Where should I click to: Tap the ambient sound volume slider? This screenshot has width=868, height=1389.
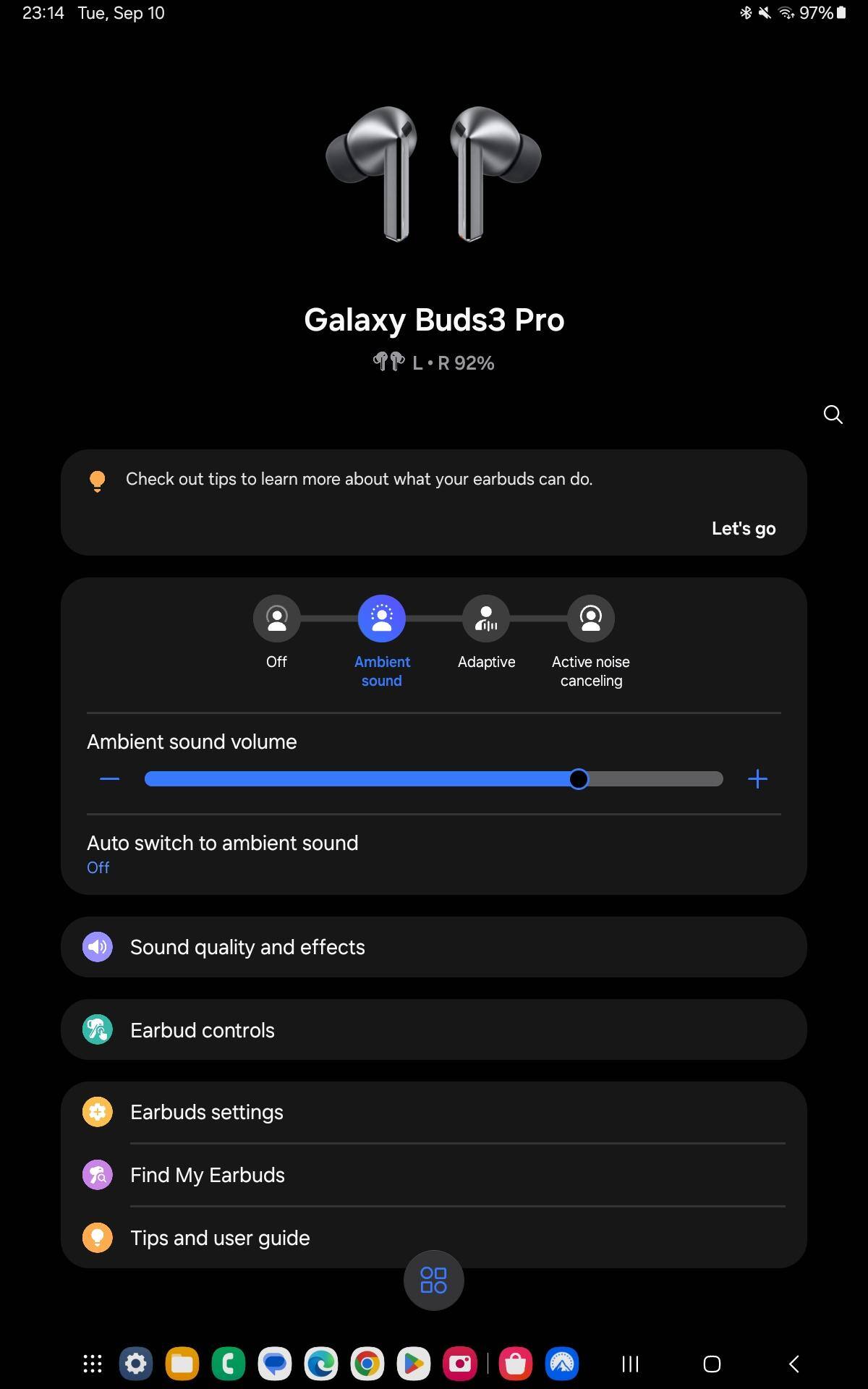coord(434,779)
